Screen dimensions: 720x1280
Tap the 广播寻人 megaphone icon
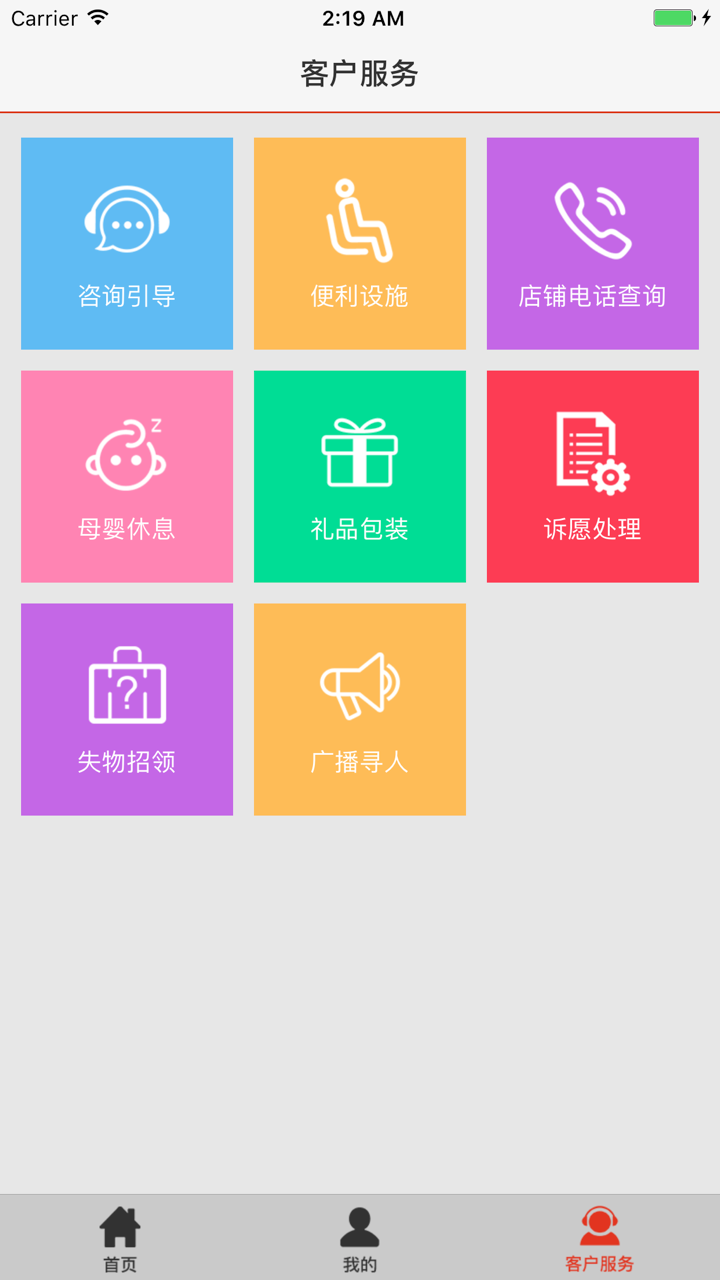click(x=359, y=682)
